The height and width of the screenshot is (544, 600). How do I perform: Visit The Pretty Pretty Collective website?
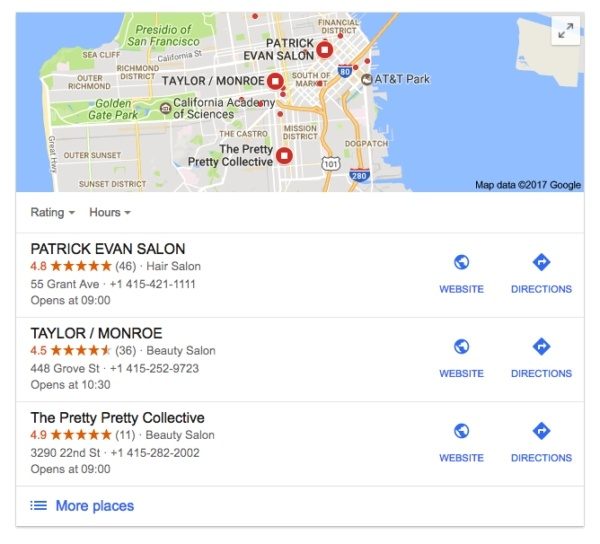pyautogui.click(x=461, y=441)
